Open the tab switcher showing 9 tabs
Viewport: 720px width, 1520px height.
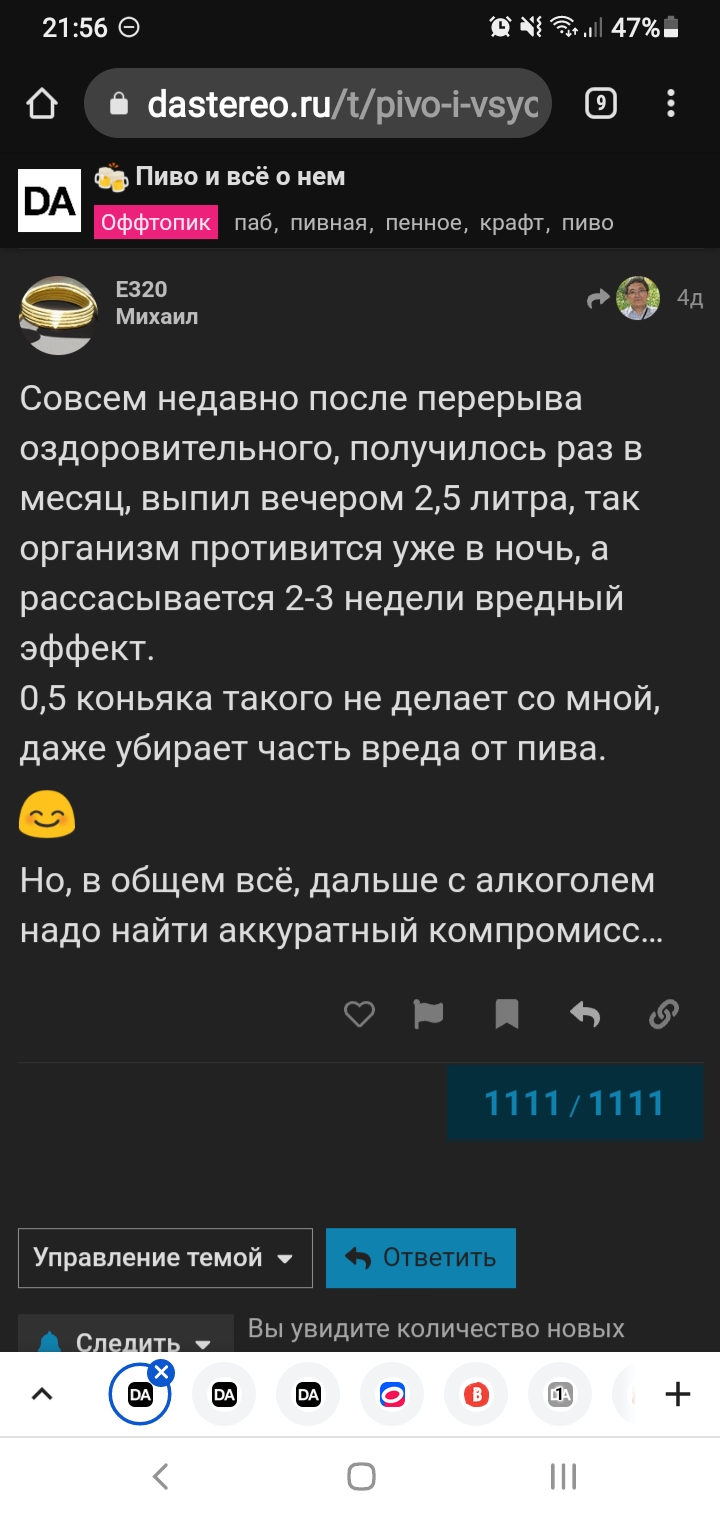click(600, 103)
